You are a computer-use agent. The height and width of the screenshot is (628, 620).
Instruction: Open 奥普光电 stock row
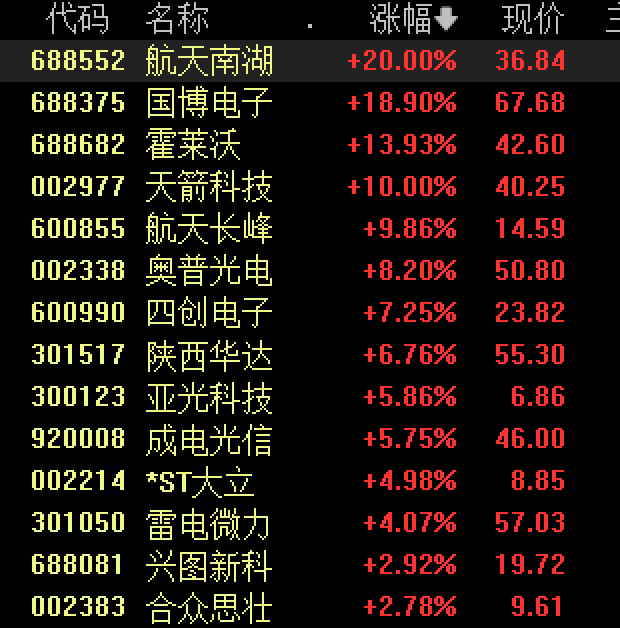(x=209, y=271)
